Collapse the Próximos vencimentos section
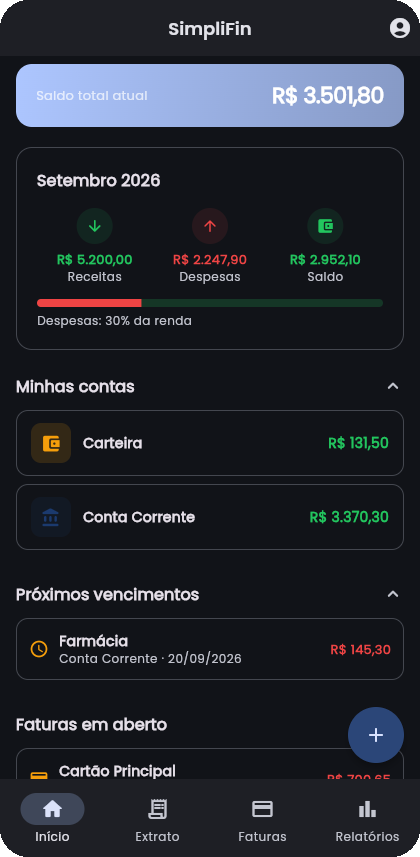Screen dimensions: 420x857 click(x=393, y=594)
